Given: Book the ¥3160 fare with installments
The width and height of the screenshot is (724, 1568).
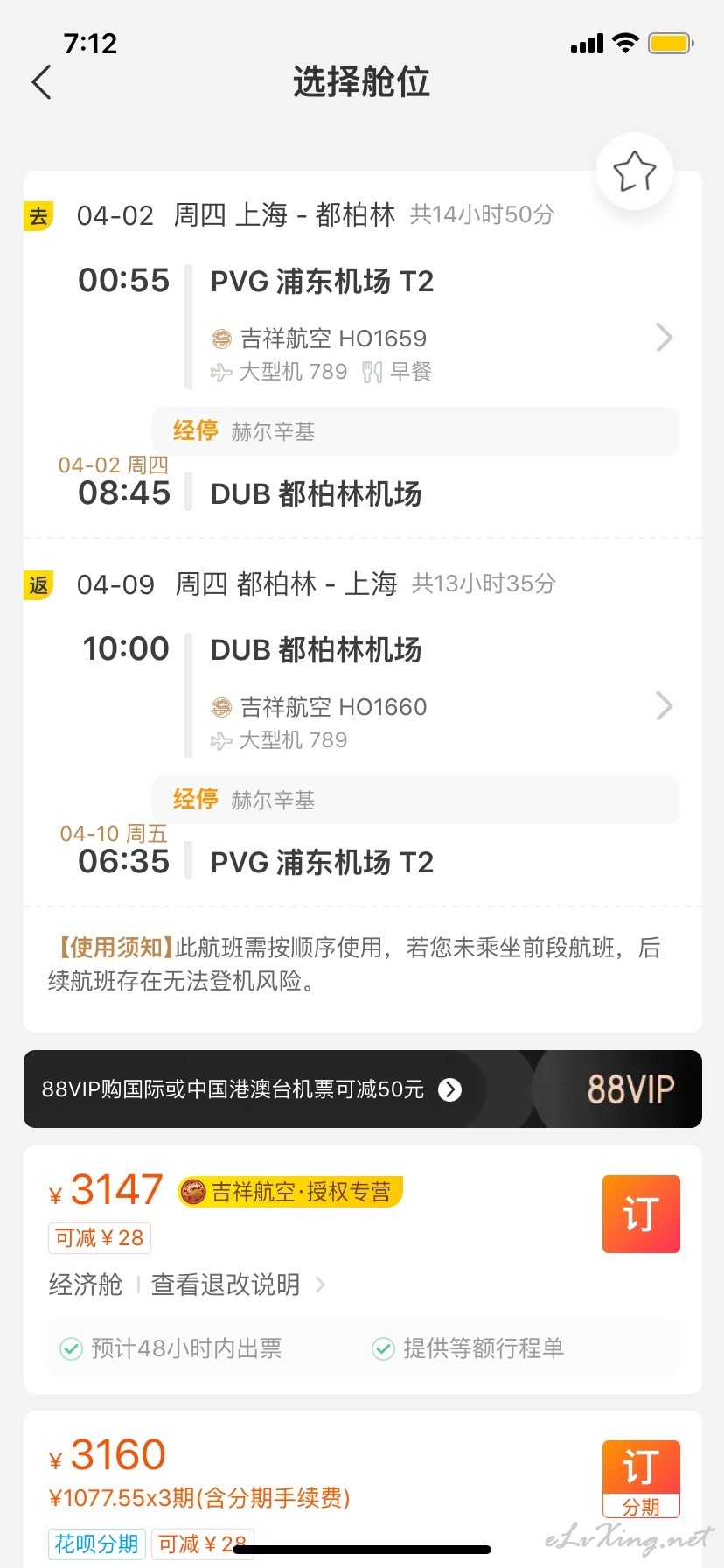Looking at the screenshot, I should (641, 1479).
